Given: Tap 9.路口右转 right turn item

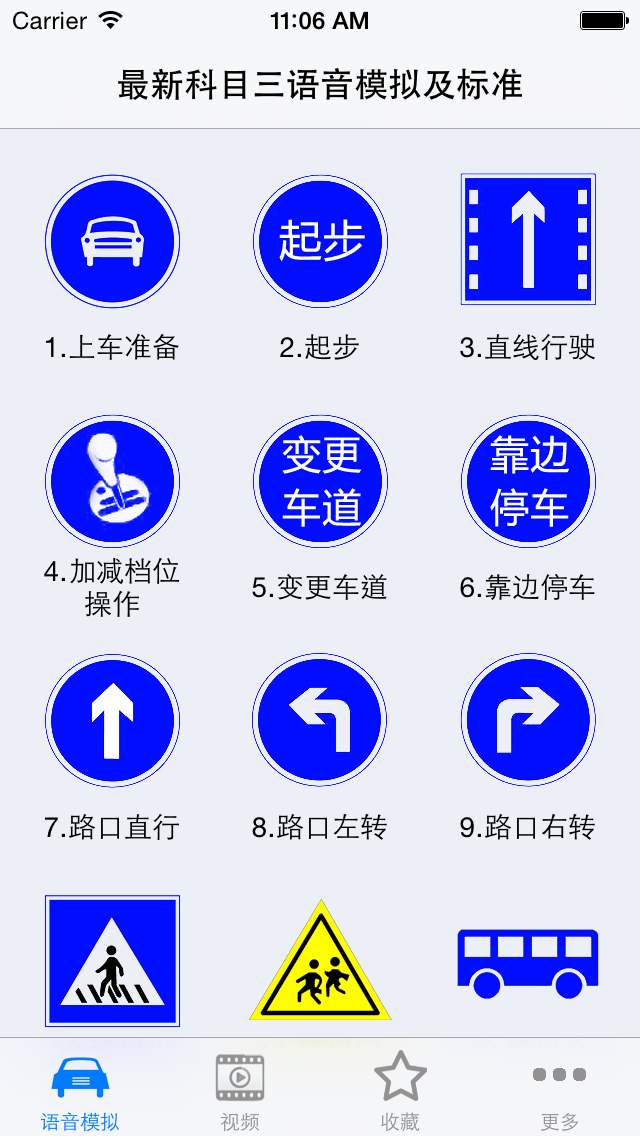Looking at the screenshot, I should [x=528, y=721].
